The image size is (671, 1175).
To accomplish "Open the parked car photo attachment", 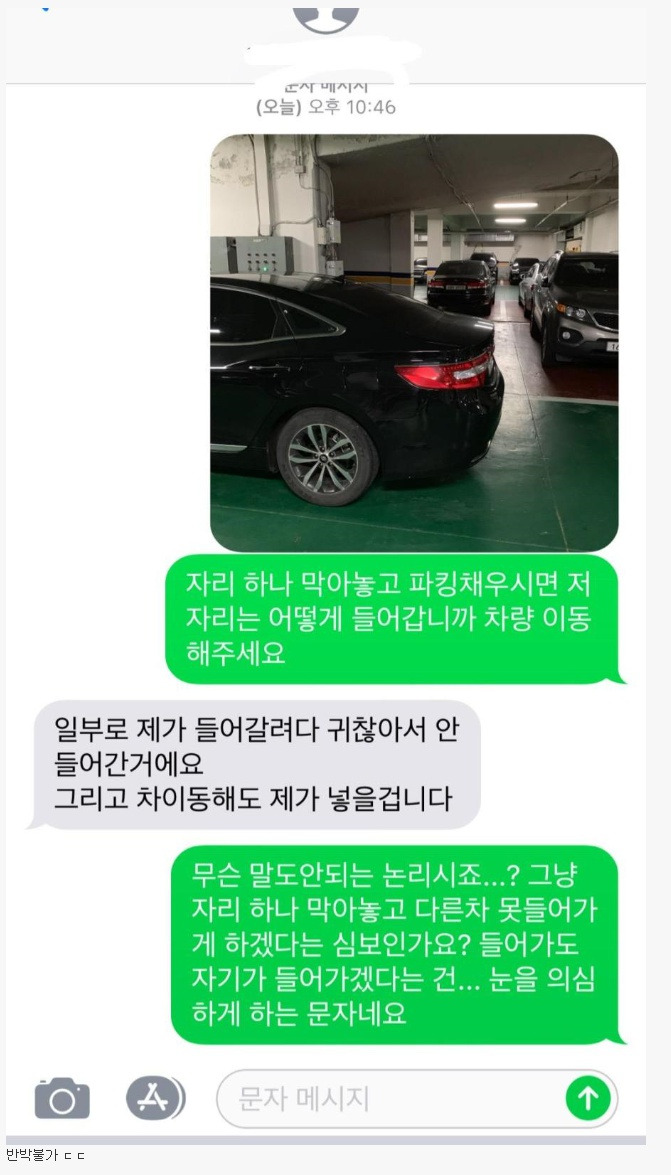I will [x=415, y=343].
